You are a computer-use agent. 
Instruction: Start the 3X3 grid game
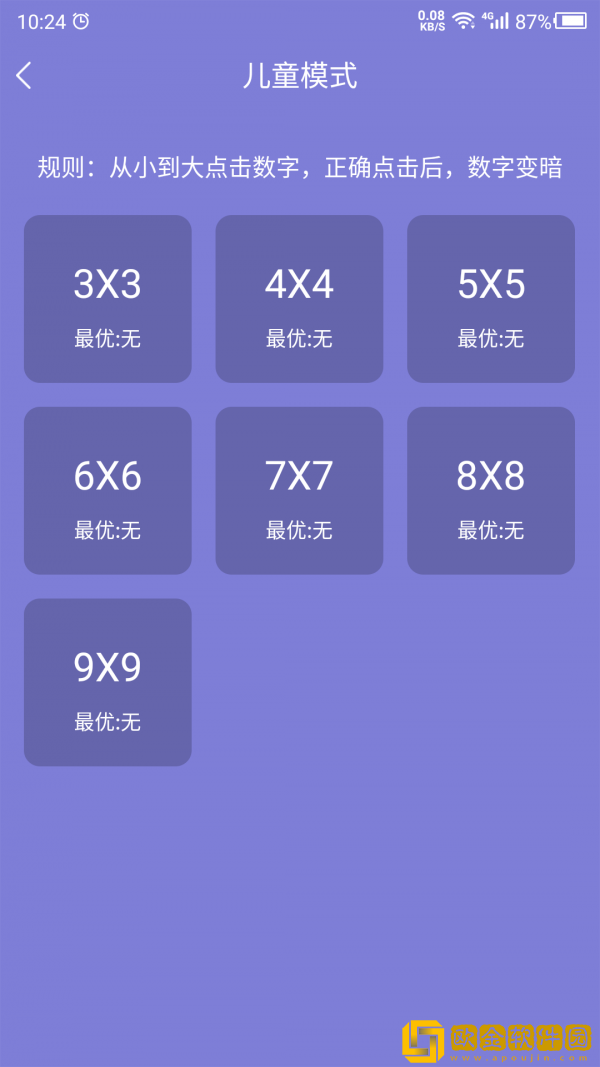[x=108, y=299]
